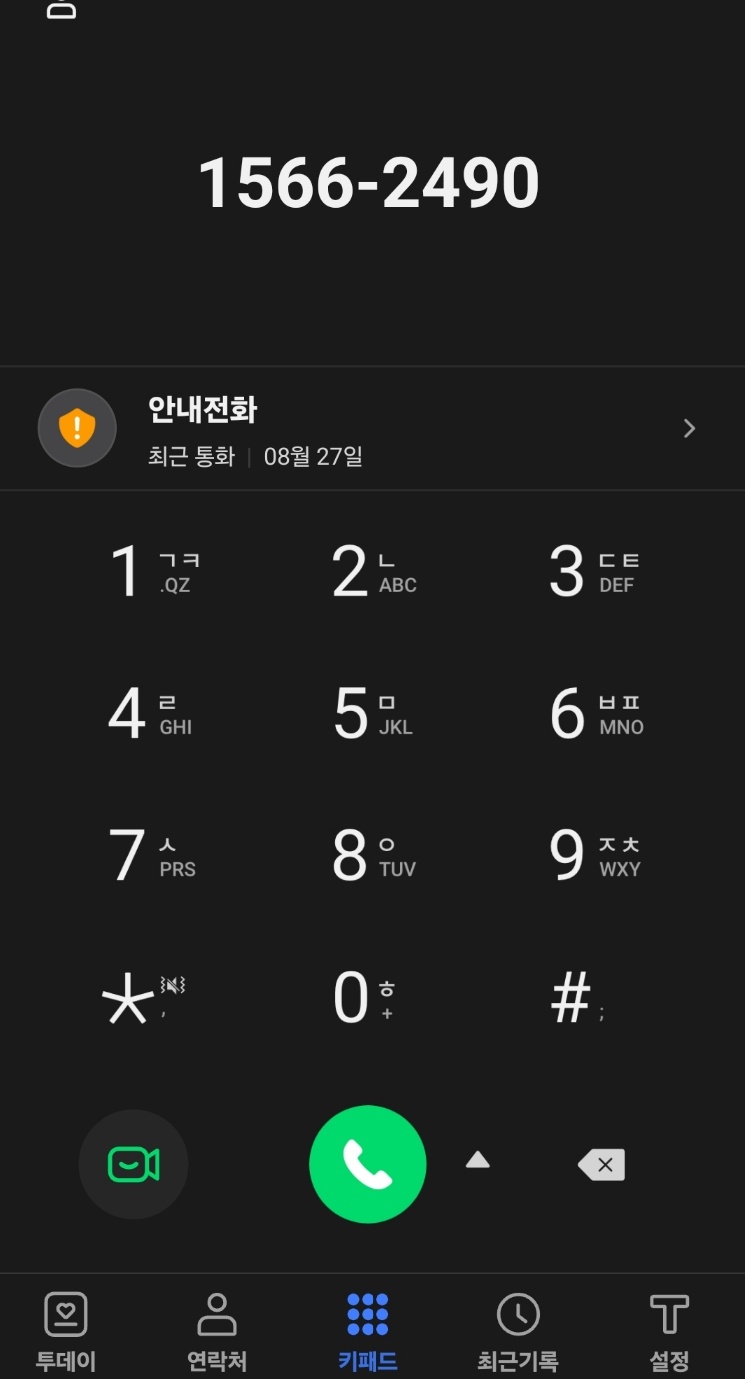The height and width of the screenshot is (1379, 745).
Task: Expand the up-arrow next to the call button
Action: pos(478,1160)
